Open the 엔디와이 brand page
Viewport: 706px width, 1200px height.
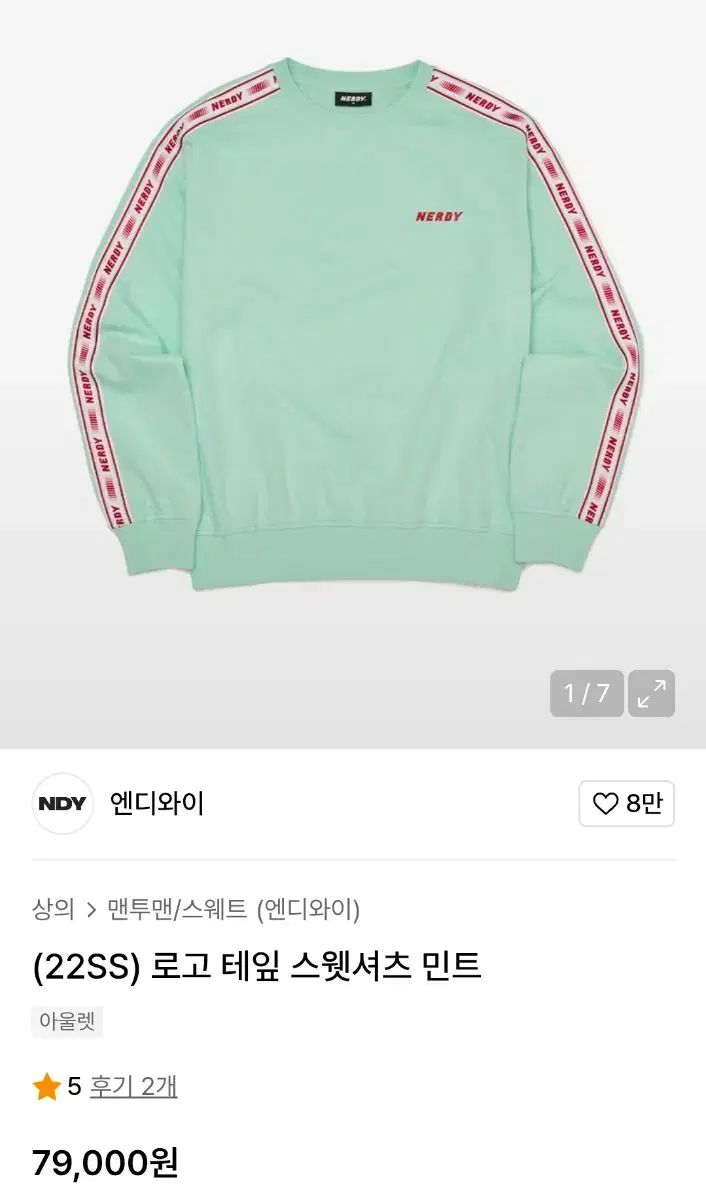click(156, 803)
